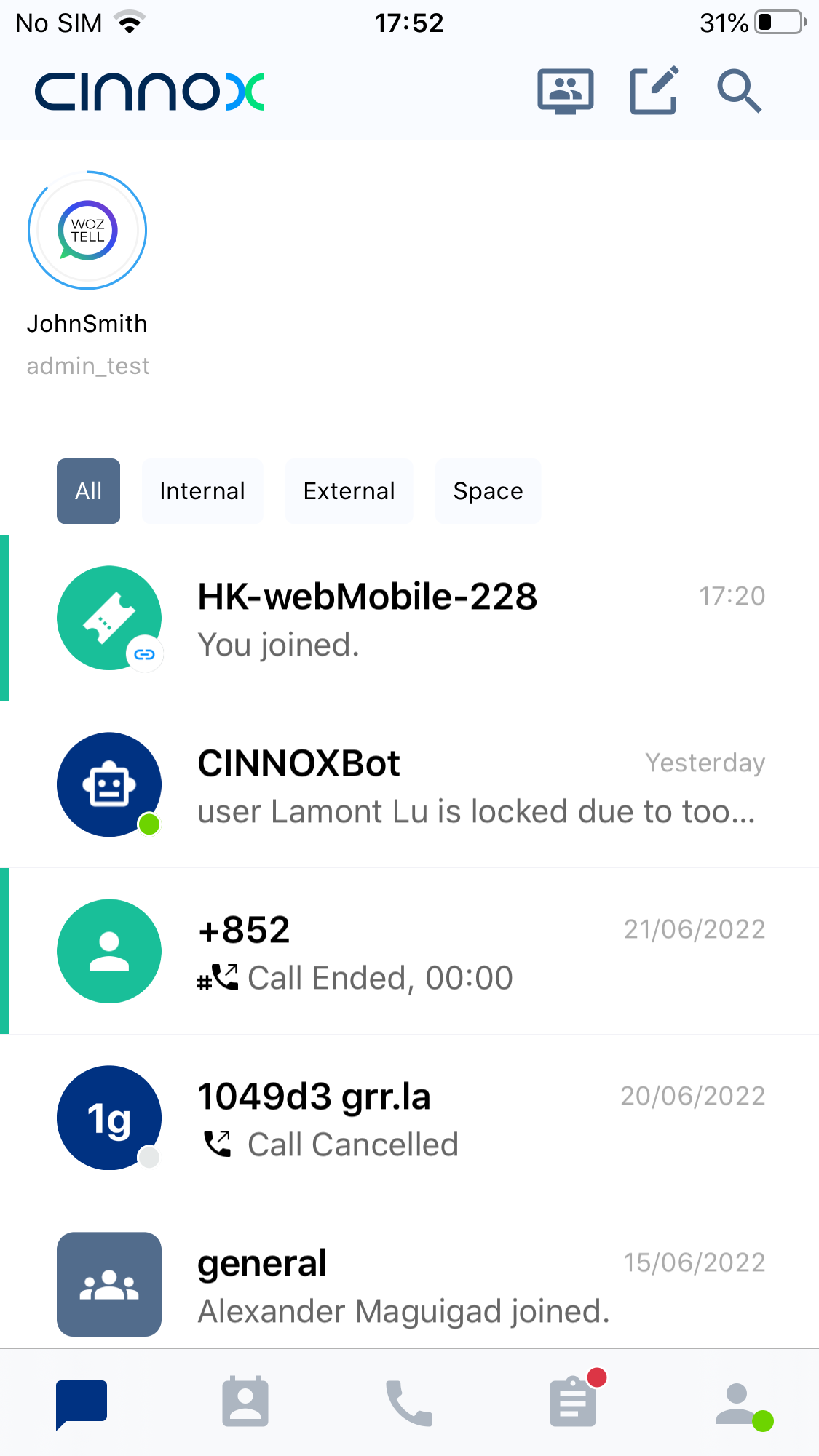Go to the contacts tab
Image resolution: width=819 pixels, height=1456 pixels.
245,1401
